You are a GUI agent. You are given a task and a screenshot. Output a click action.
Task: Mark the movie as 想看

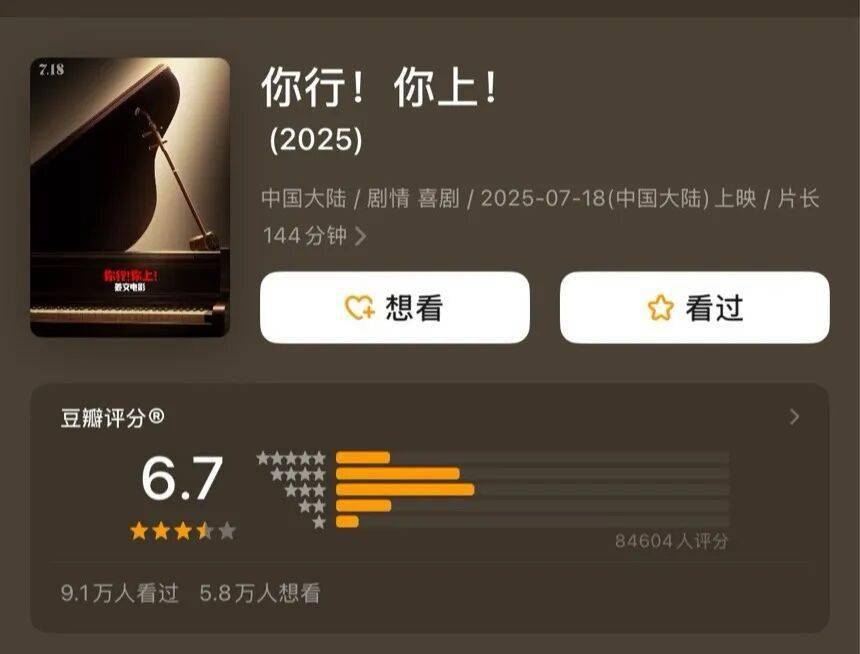[x=394, y=308]
